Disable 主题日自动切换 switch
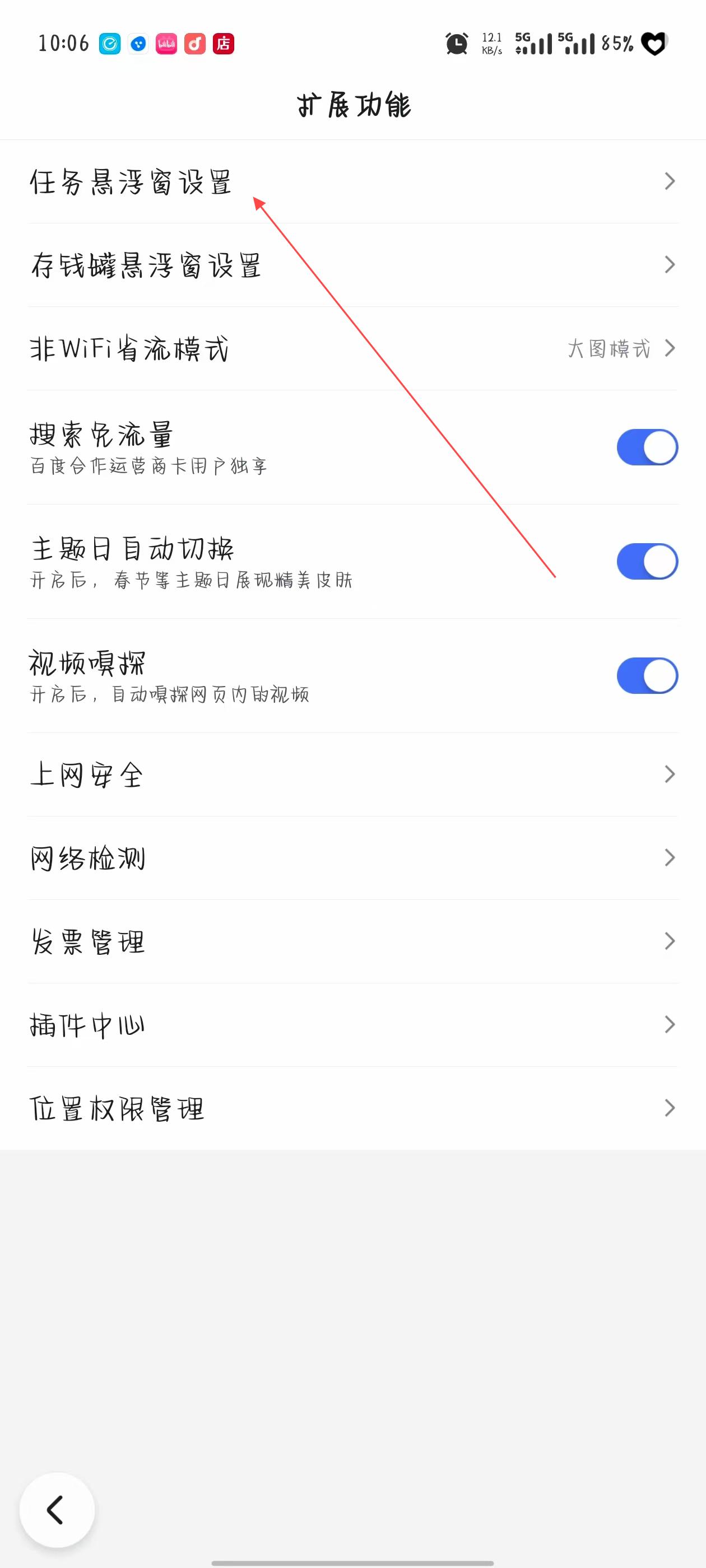This screenshot has height=1568, width=706. 646,561
